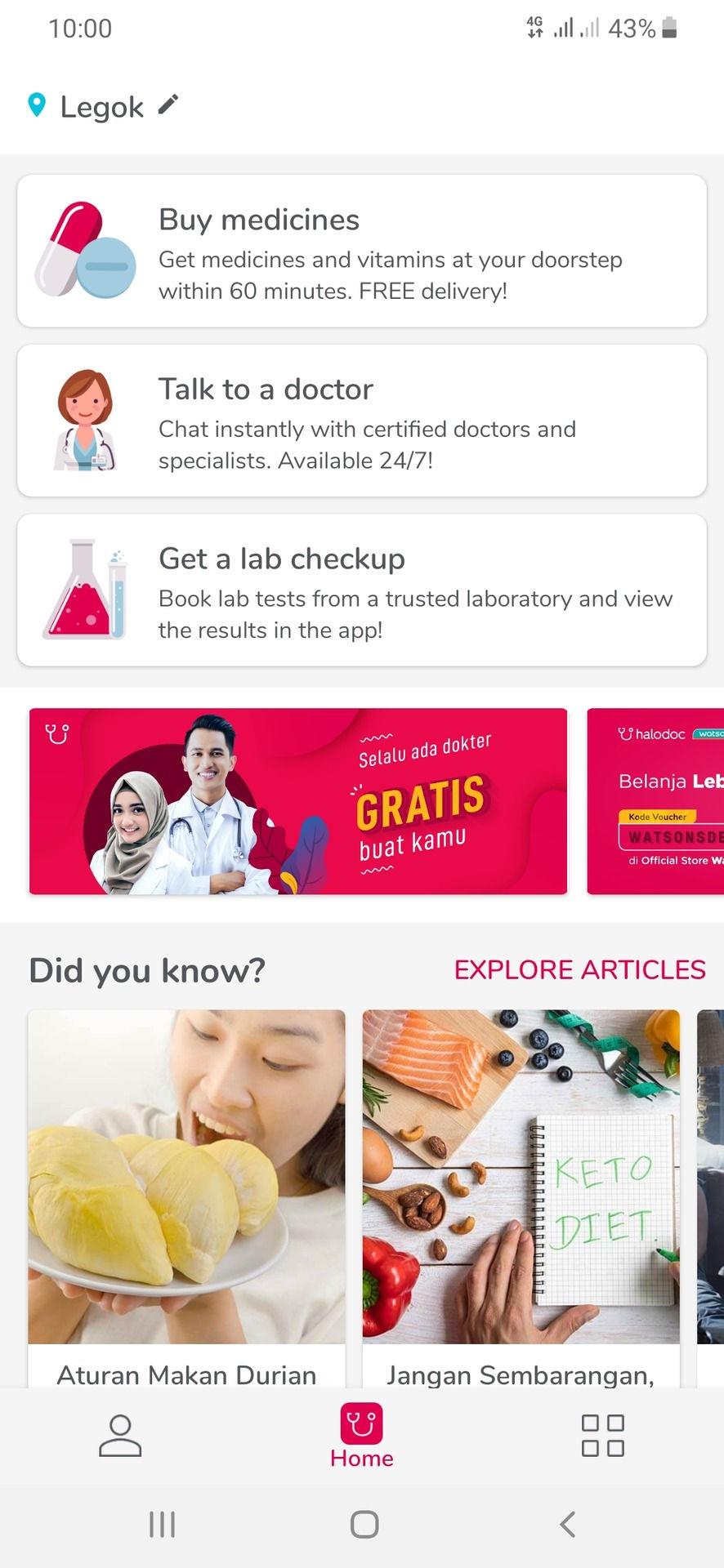Screen dimensions: 724x1568
Task: Select Get a lab checkup
Action: pyautogui.click(x=362, y=590)
